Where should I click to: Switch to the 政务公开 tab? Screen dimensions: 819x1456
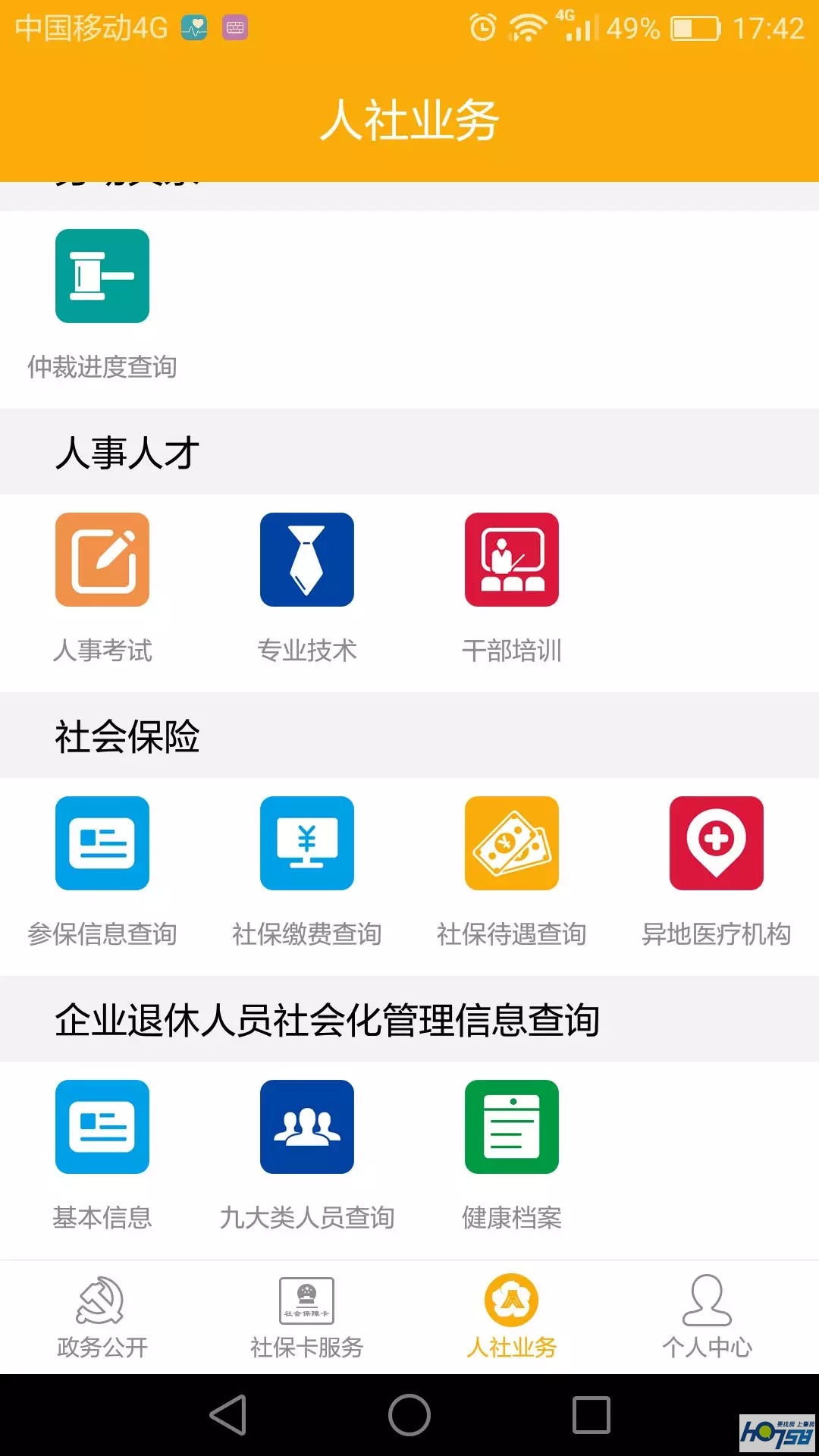coord(102,1317)
